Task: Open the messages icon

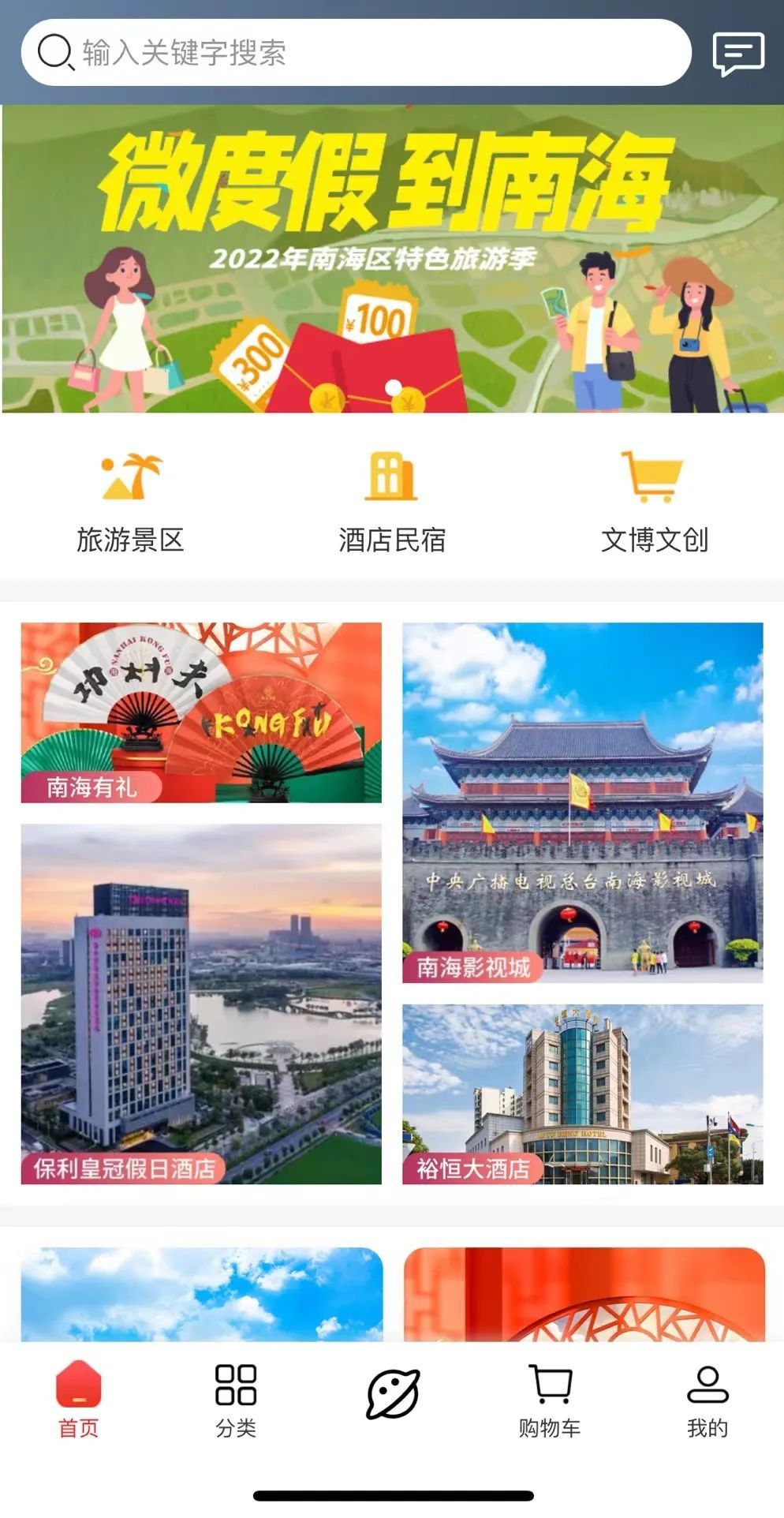Action: click(x=738, y=53)
